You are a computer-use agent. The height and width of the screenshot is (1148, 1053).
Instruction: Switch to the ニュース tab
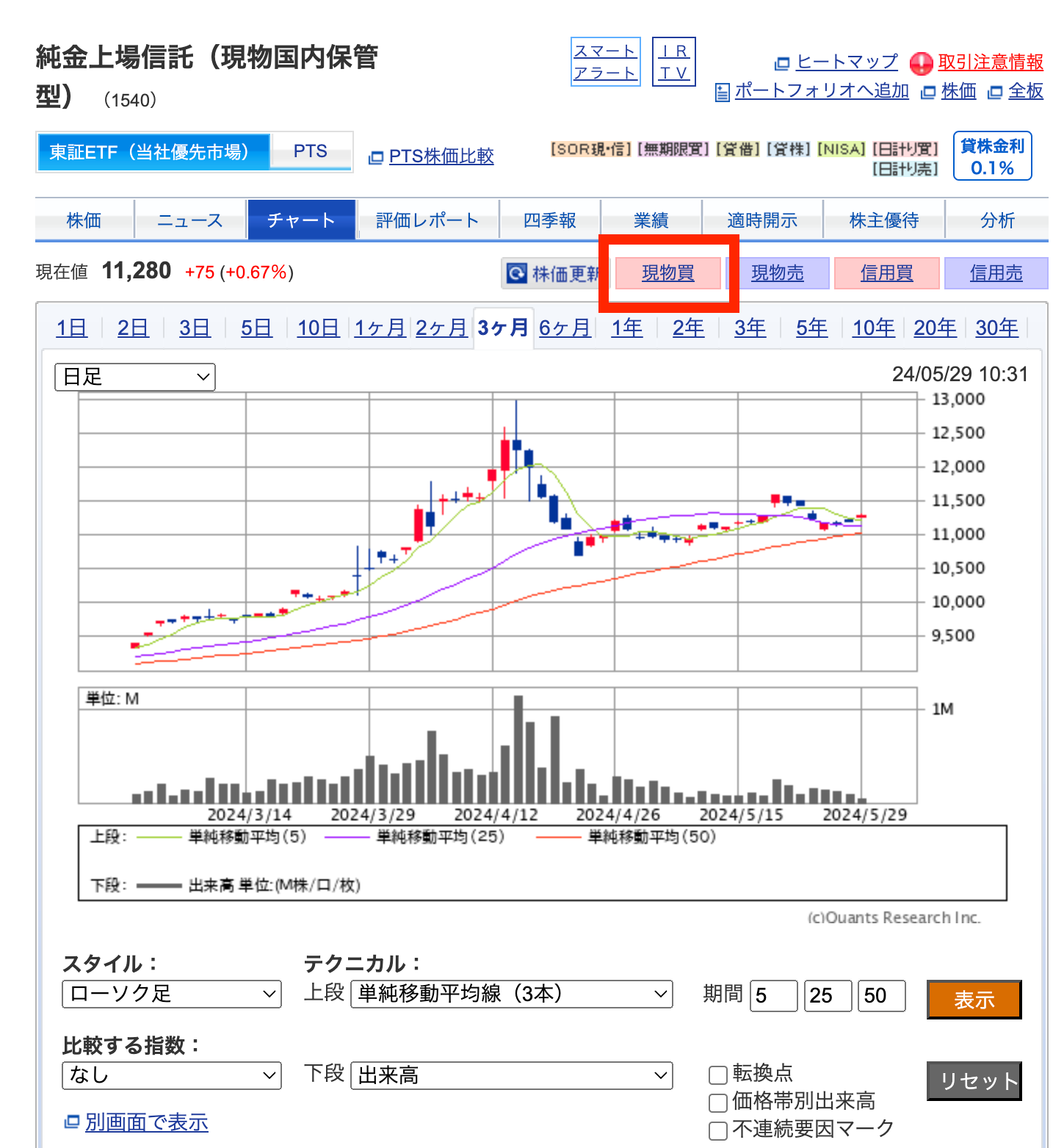tap(189, 220)
